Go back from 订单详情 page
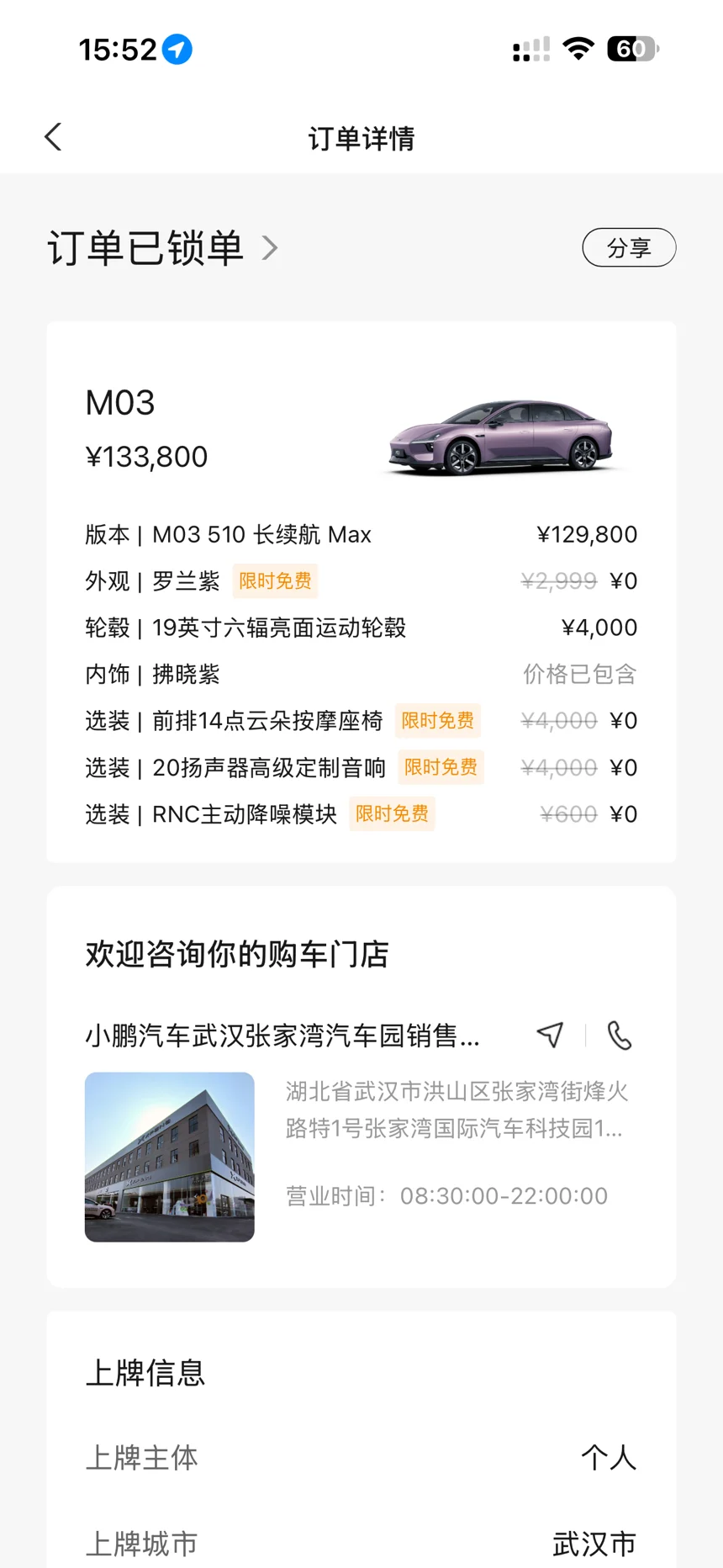The height and width of the screenshot is (1568, 723). point(54,137)
